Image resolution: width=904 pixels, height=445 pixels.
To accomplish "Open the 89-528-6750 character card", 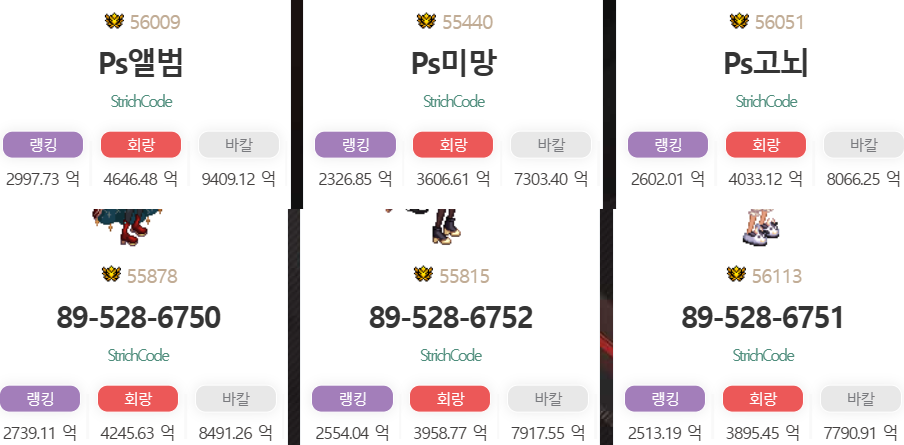I will click(138, 318).
